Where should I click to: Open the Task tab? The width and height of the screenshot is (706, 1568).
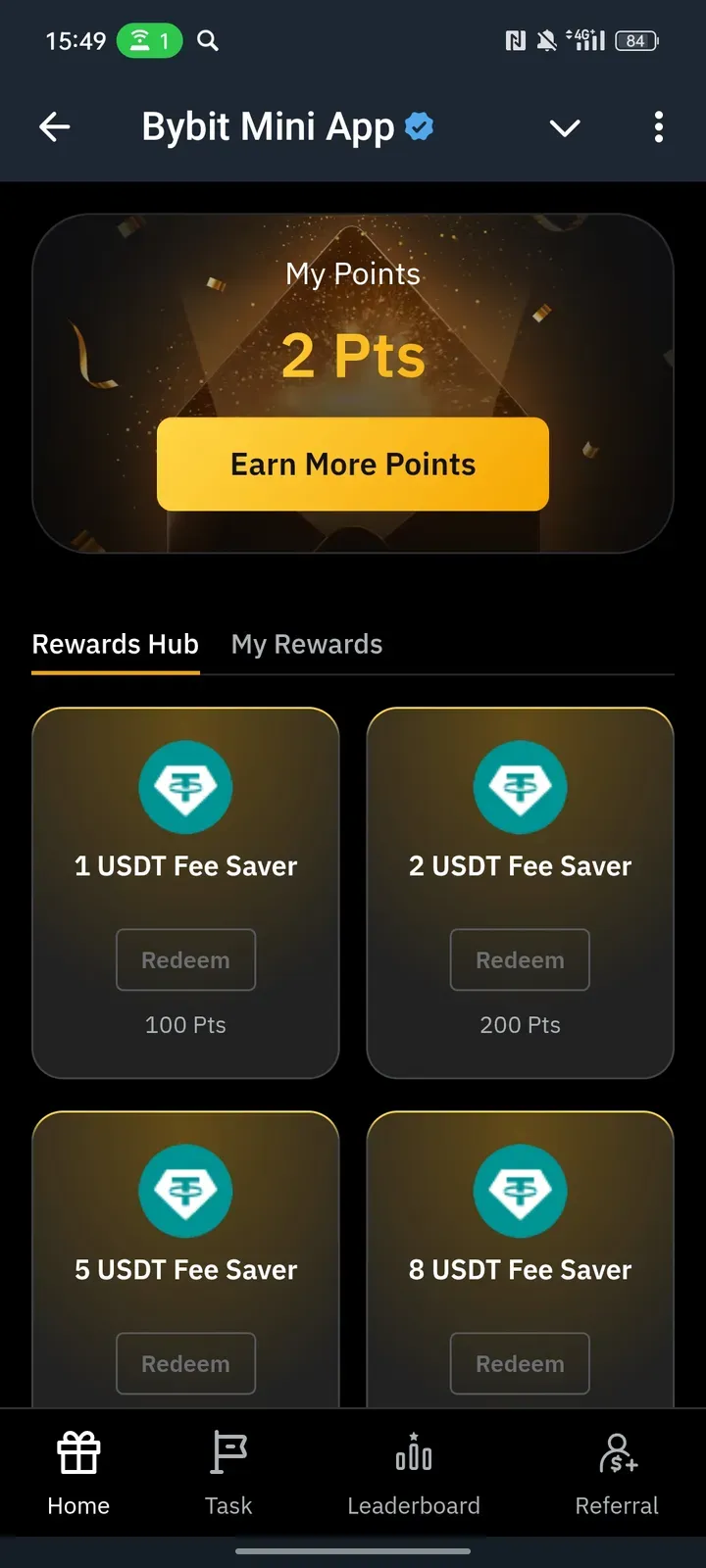point(228,1473)
